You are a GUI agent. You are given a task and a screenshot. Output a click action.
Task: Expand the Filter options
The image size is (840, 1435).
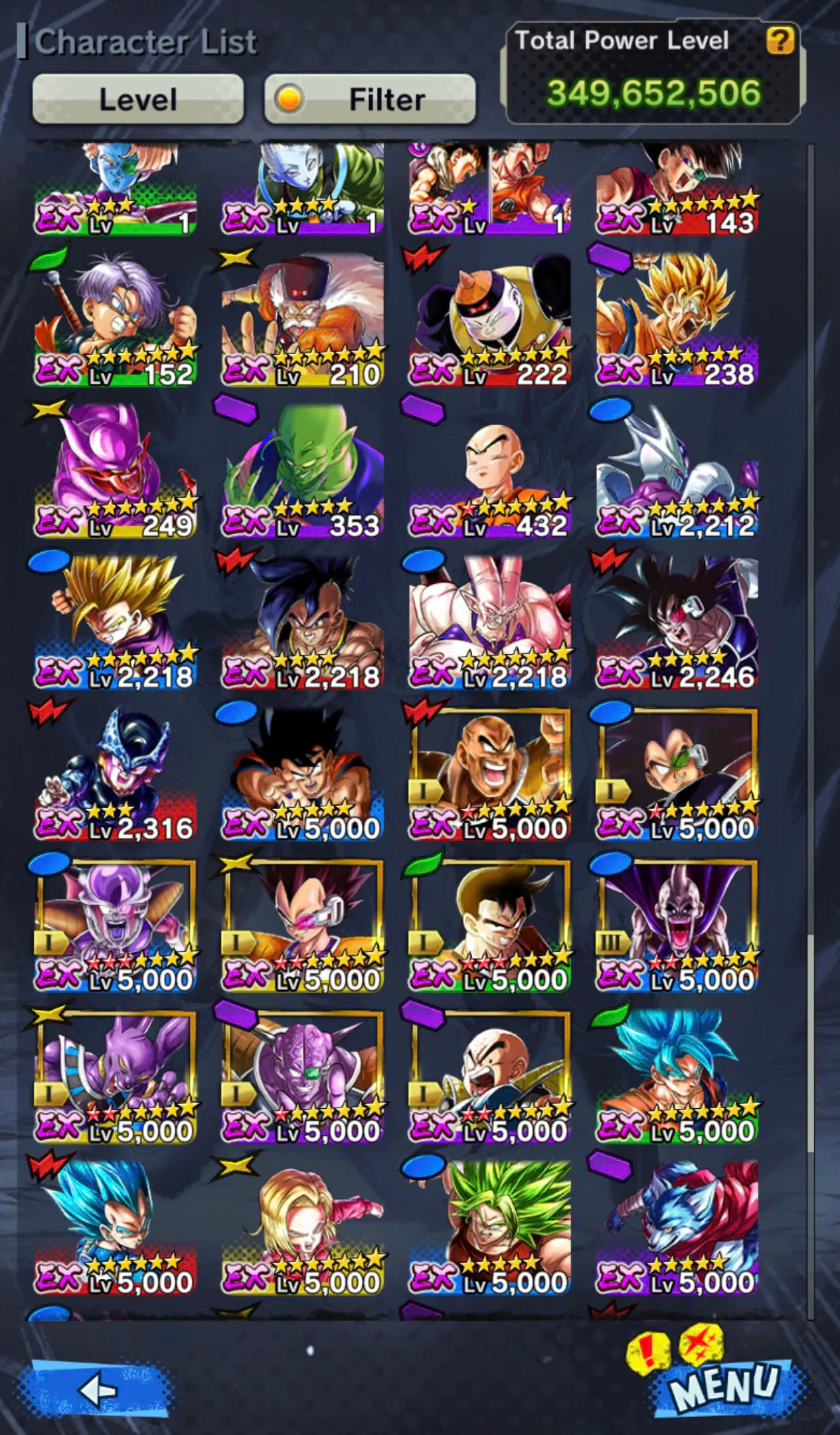point(369,100)
